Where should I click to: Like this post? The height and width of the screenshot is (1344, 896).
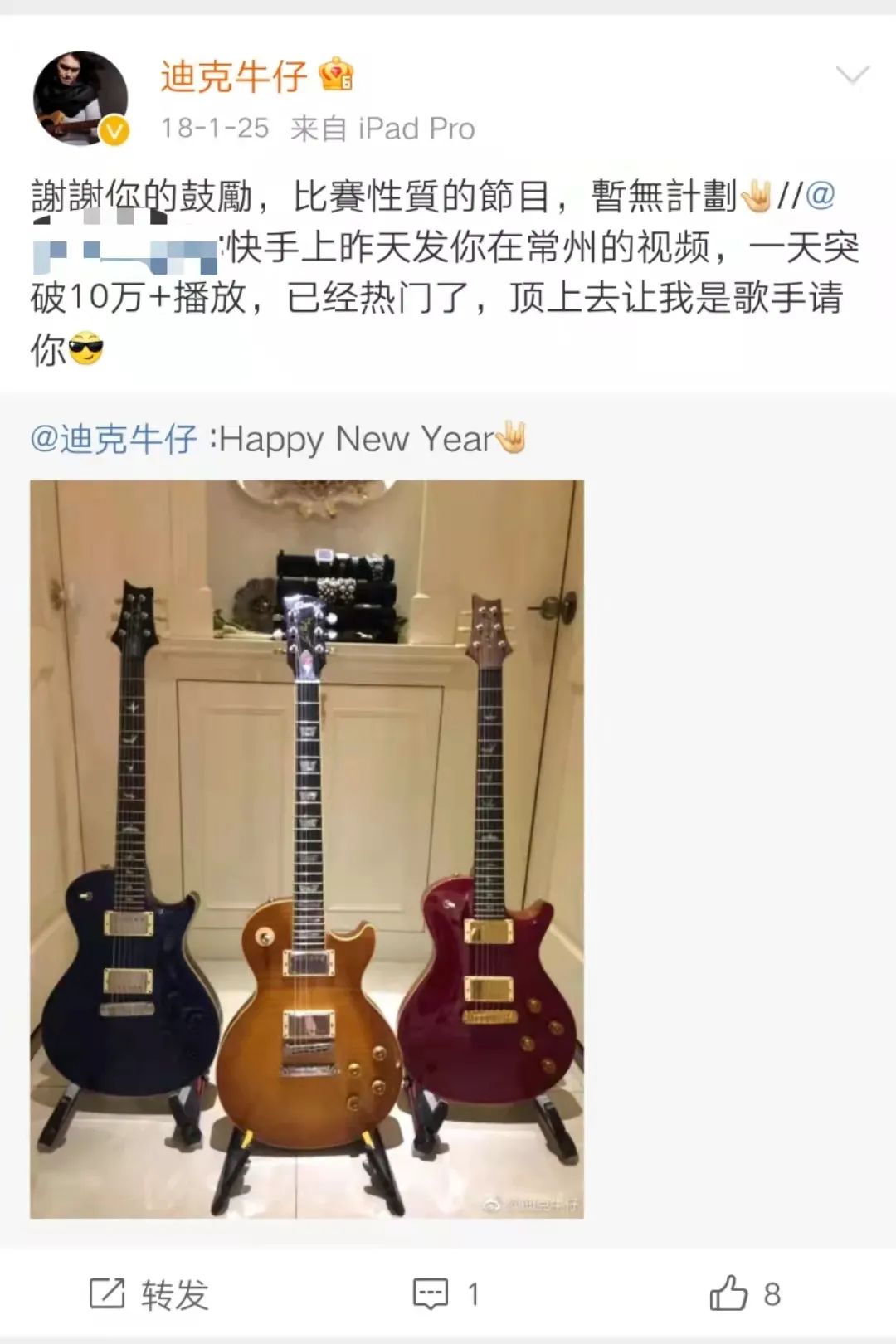pyautogui.click(x=744, y=1294)
